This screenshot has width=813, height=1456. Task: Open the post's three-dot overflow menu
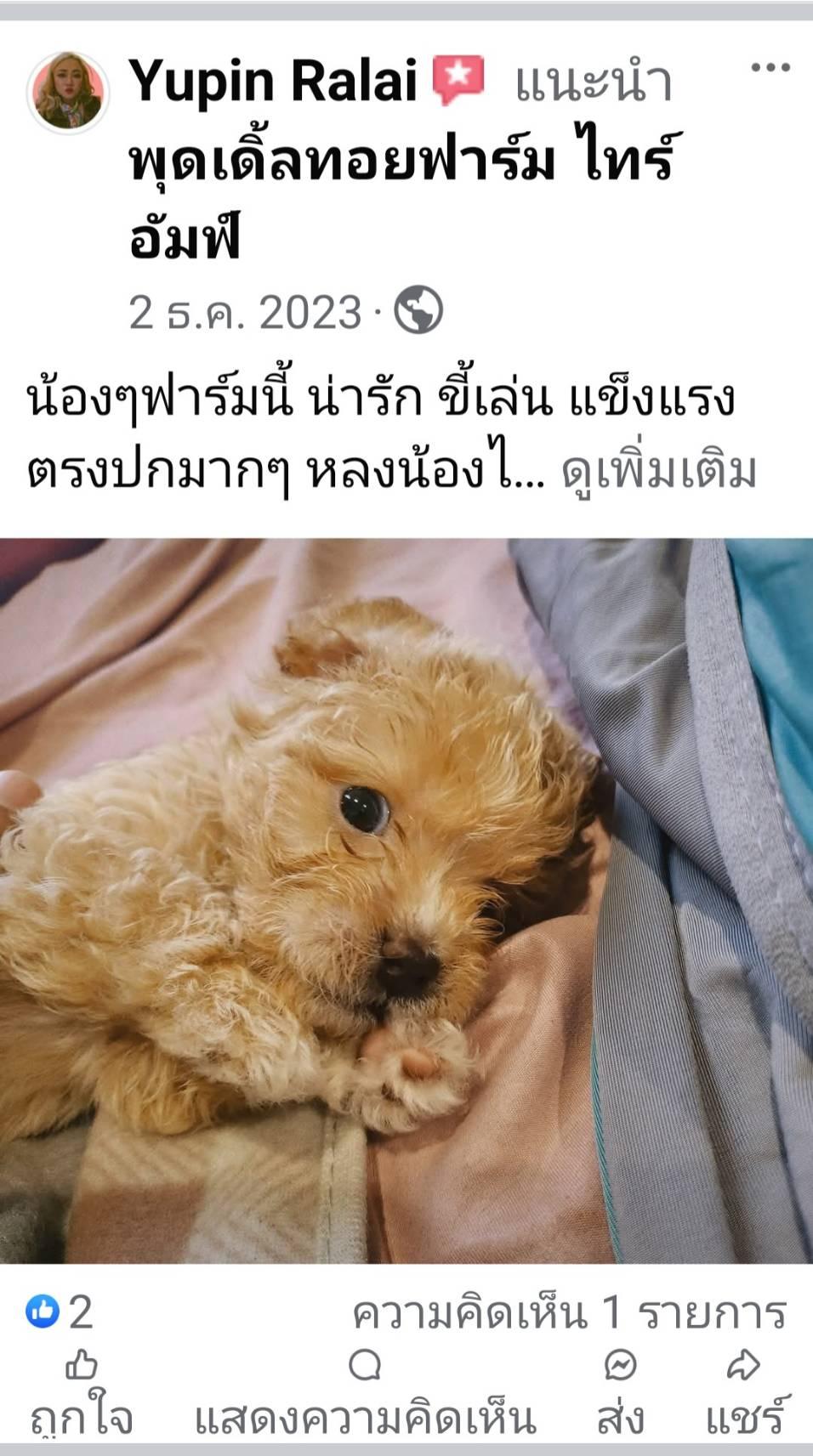coord(770,68)
